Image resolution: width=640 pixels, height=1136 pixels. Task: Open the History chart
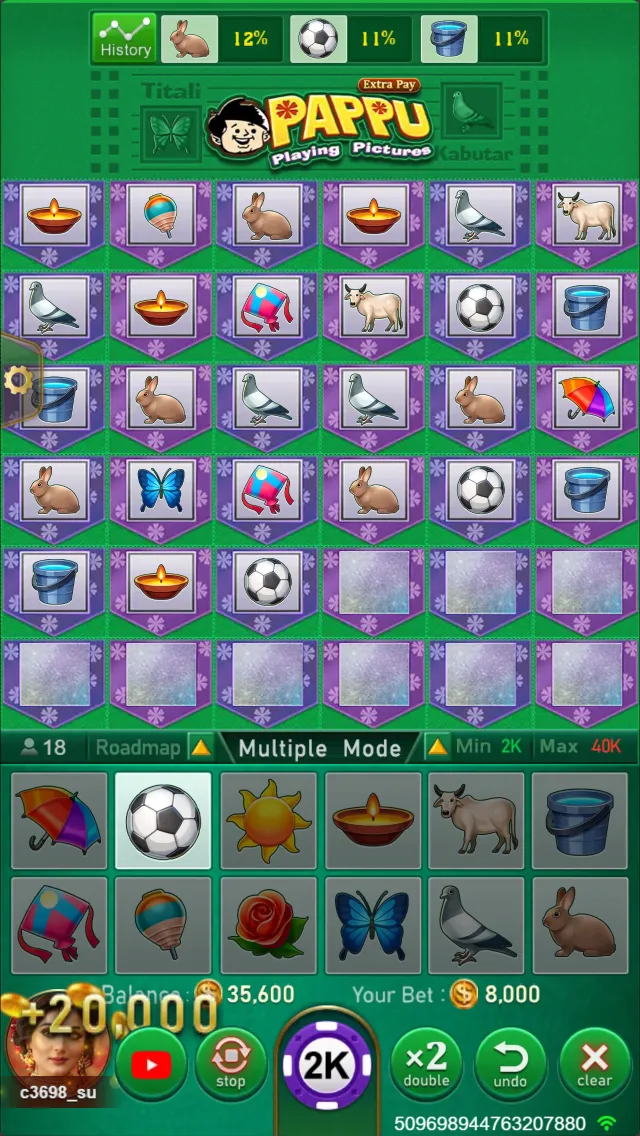click(125, 38)
